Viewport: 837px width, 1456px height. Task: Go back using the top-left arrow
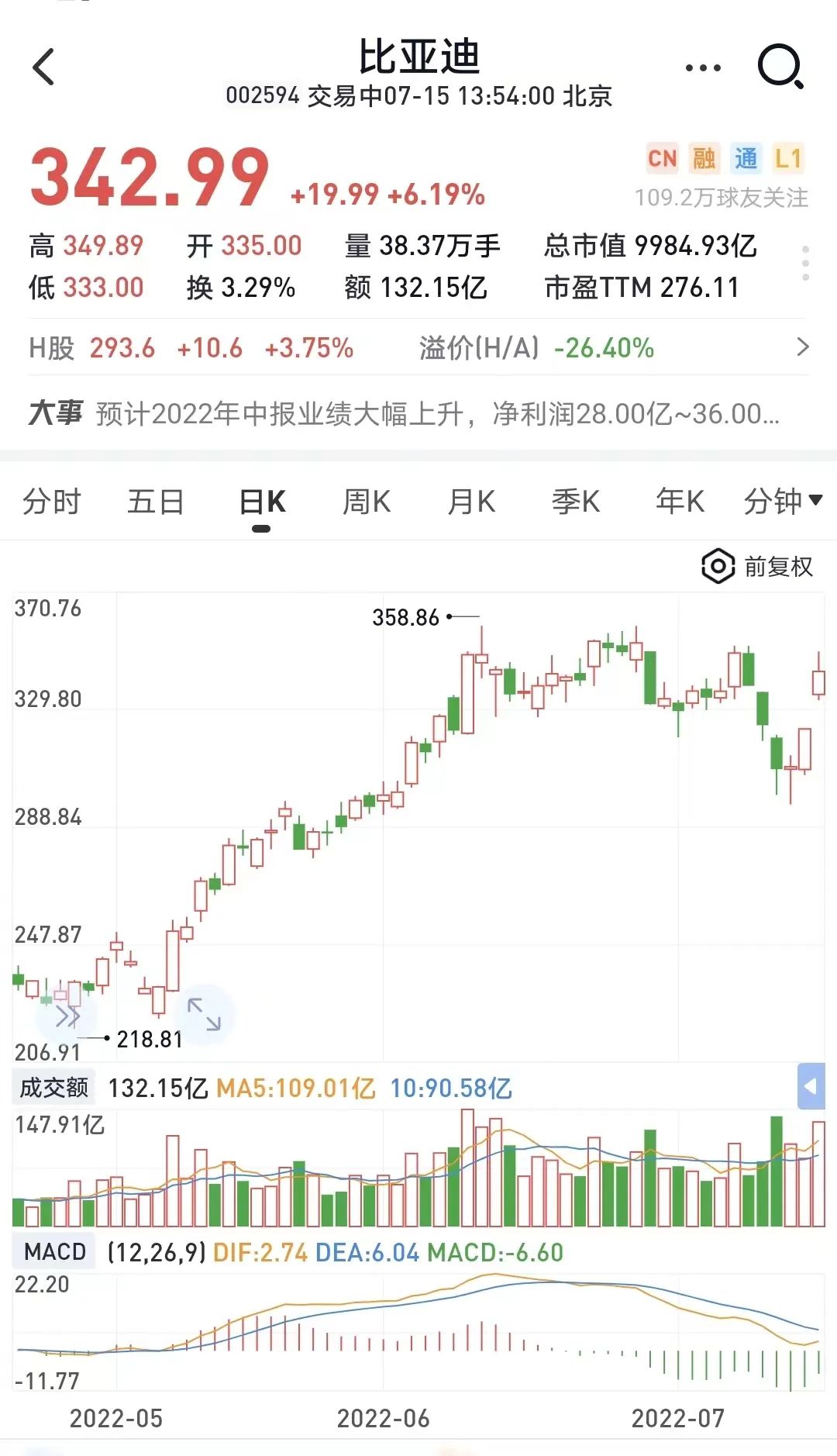click(x=44, y=67)
